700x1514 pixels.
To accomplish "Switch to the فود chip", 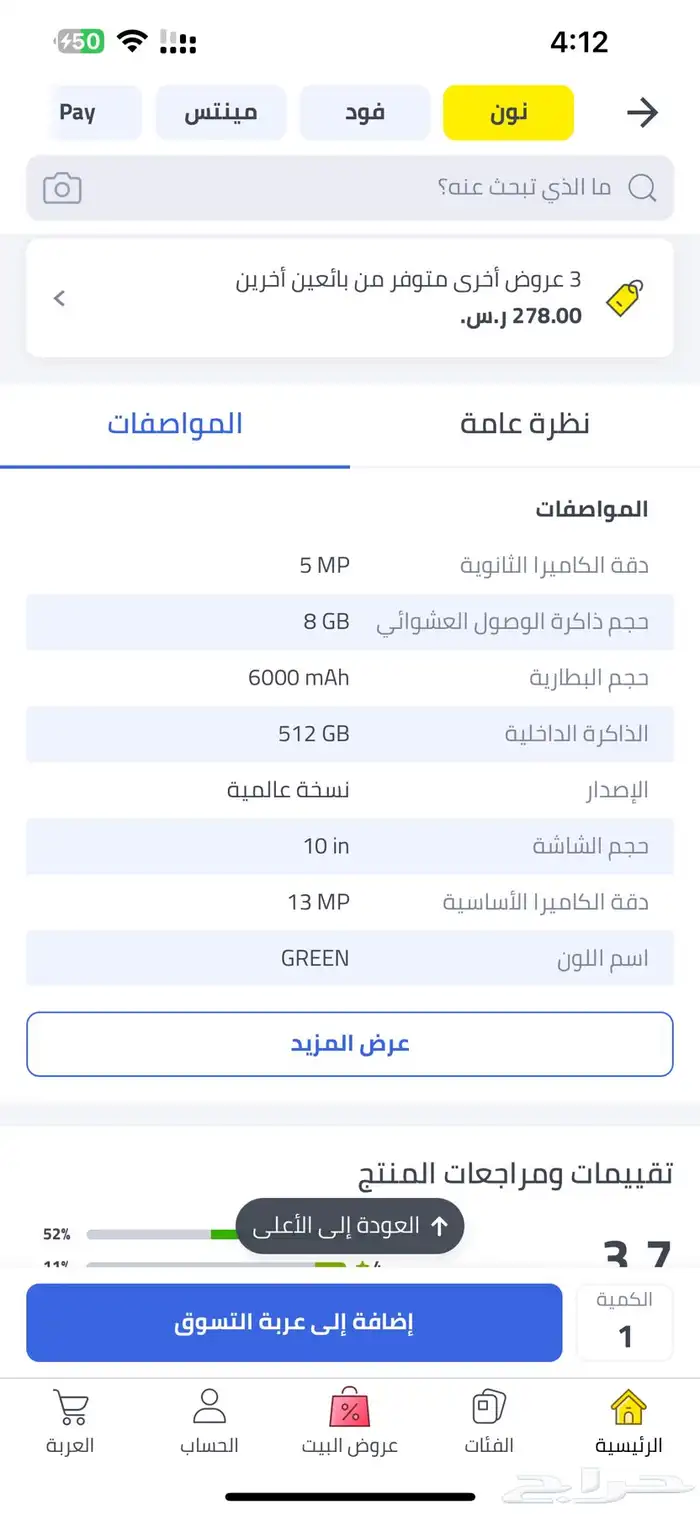I will (365, 113).
